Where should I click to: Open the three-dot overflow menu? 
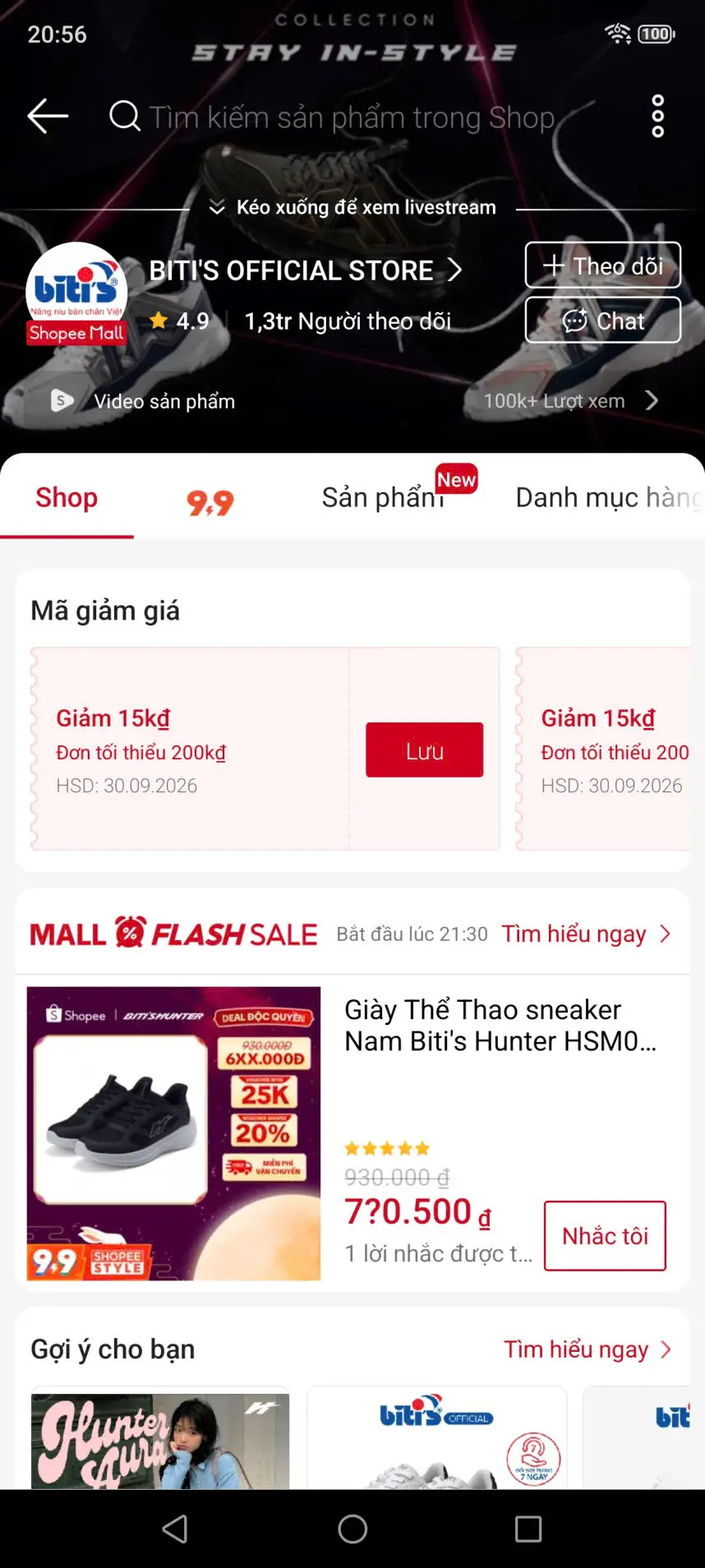pyautogui.click(x=657, y=116)
